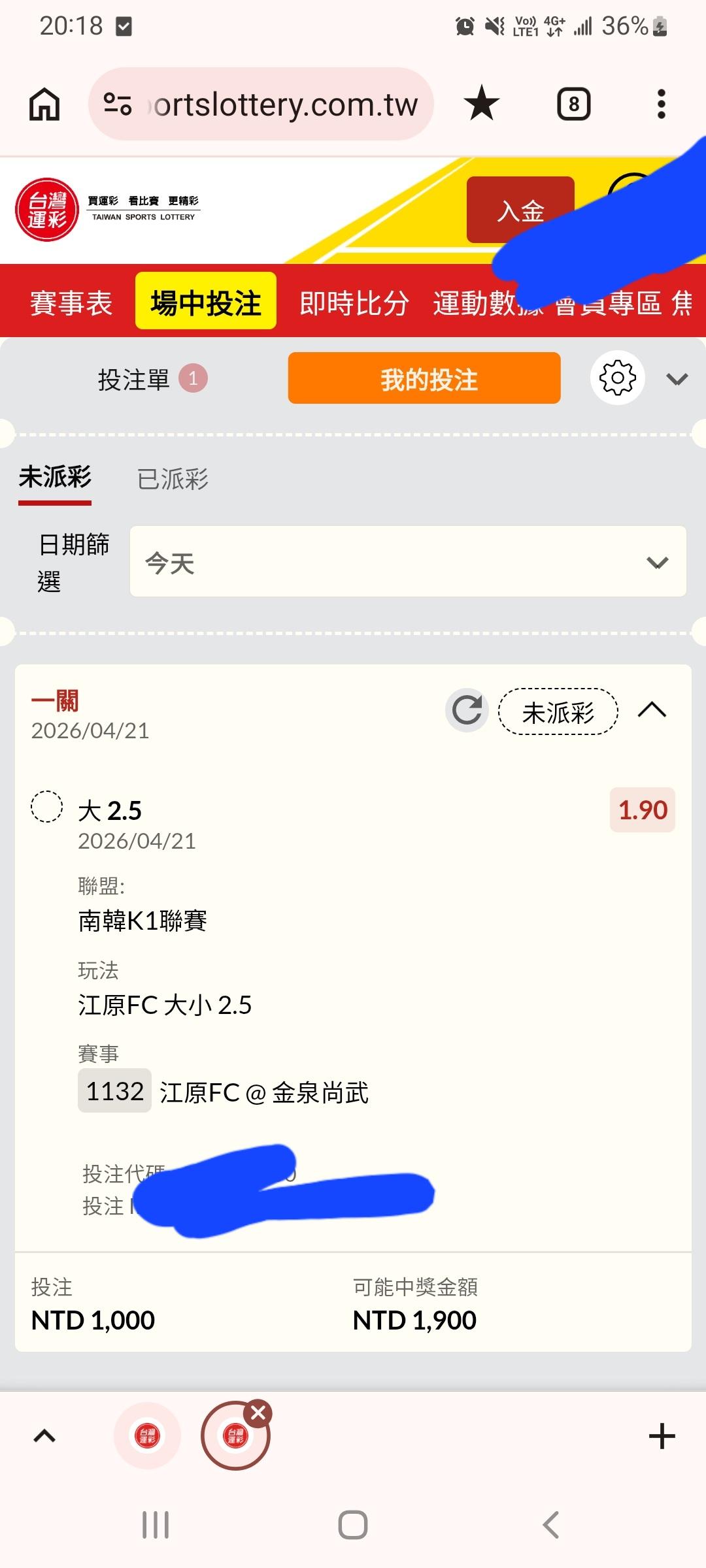Image resolution: width=706 pixels, height=1568 pixels.
Task: Select the 場中投注 tab
Action: pyautogui.click(x=206, y=301)
